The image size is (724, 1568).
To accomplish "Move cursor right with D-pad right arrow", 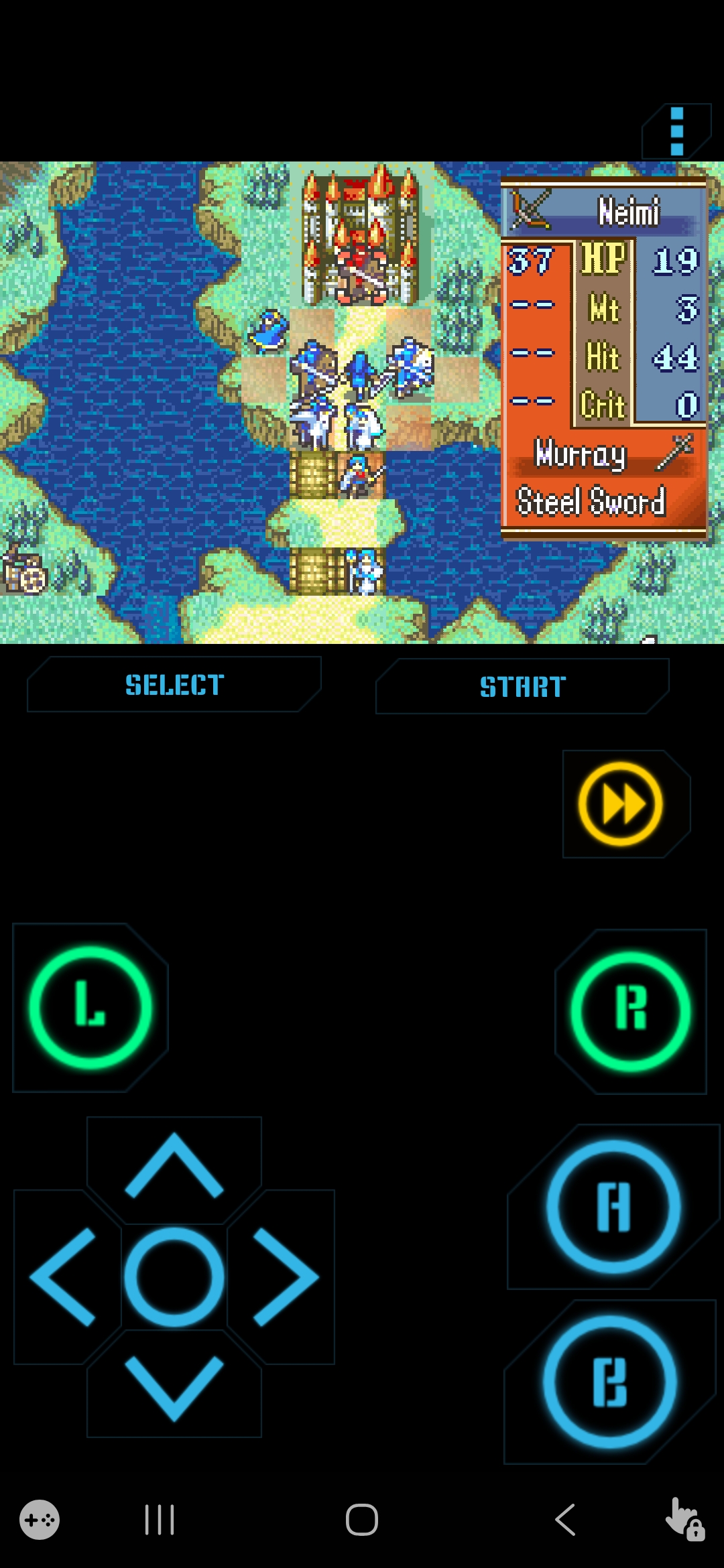I will coord(285,1277).
